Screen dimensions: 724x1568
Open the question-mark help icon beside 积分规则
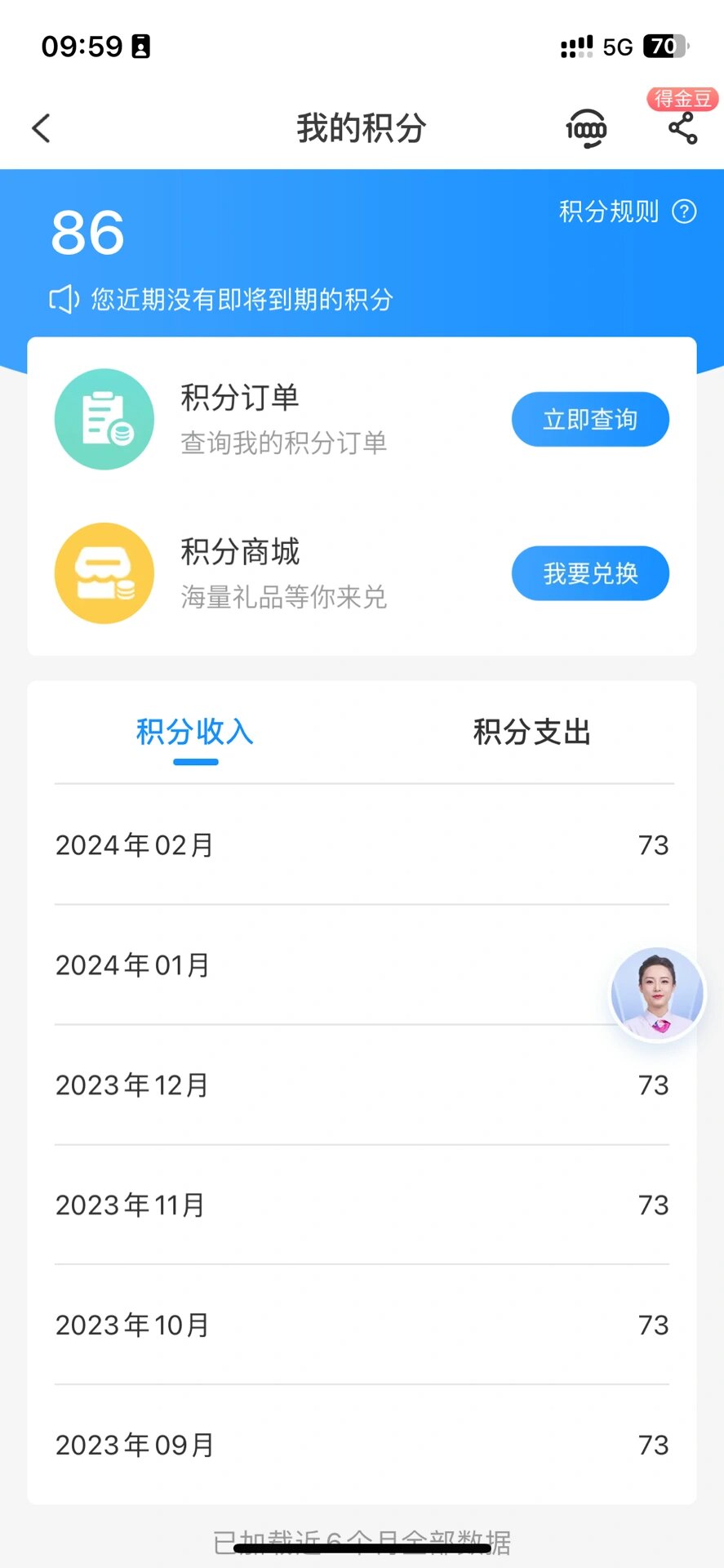click(x=685, y=212)
